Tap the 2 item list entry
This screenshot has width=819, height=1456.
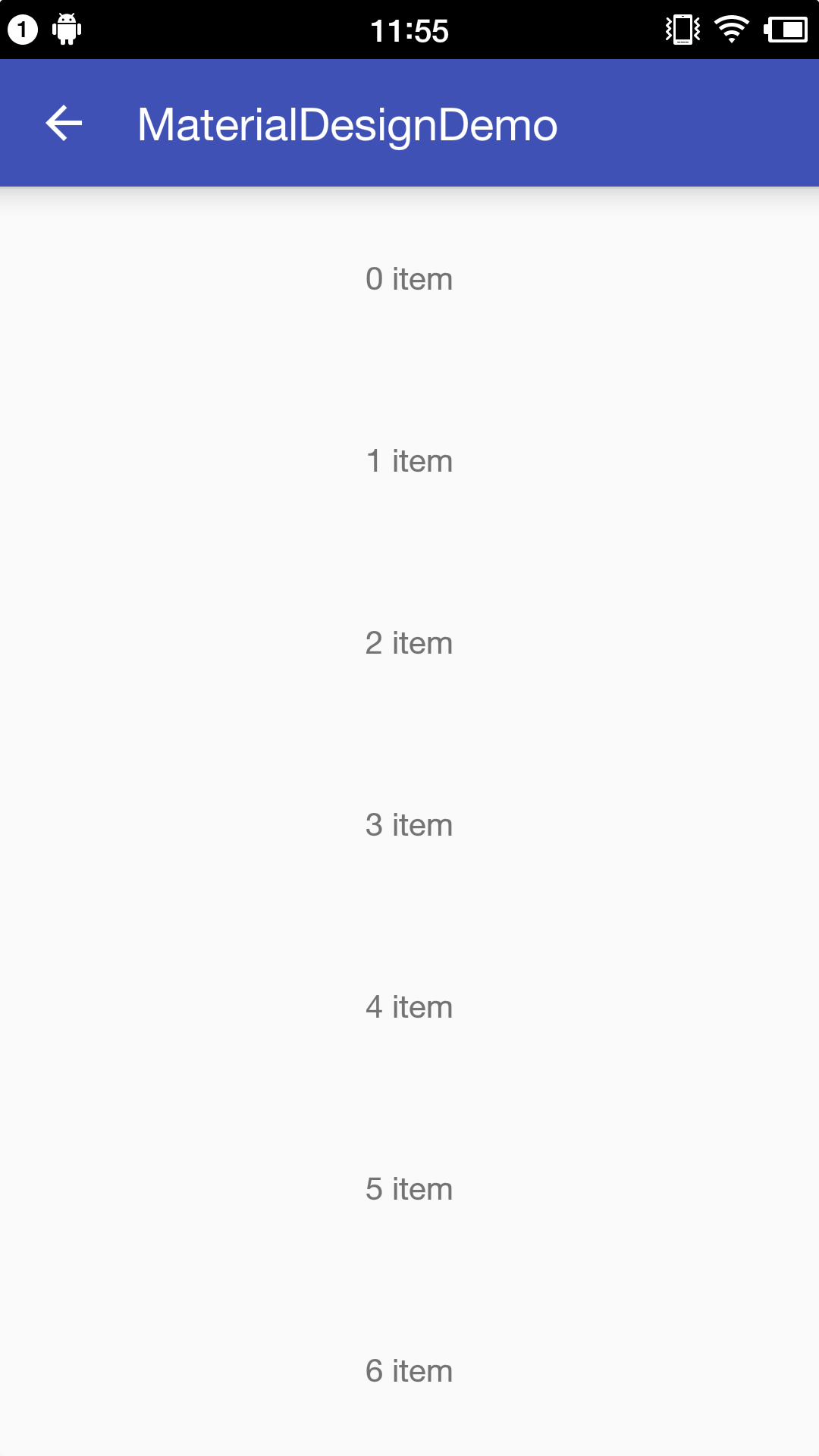(409, 643)
